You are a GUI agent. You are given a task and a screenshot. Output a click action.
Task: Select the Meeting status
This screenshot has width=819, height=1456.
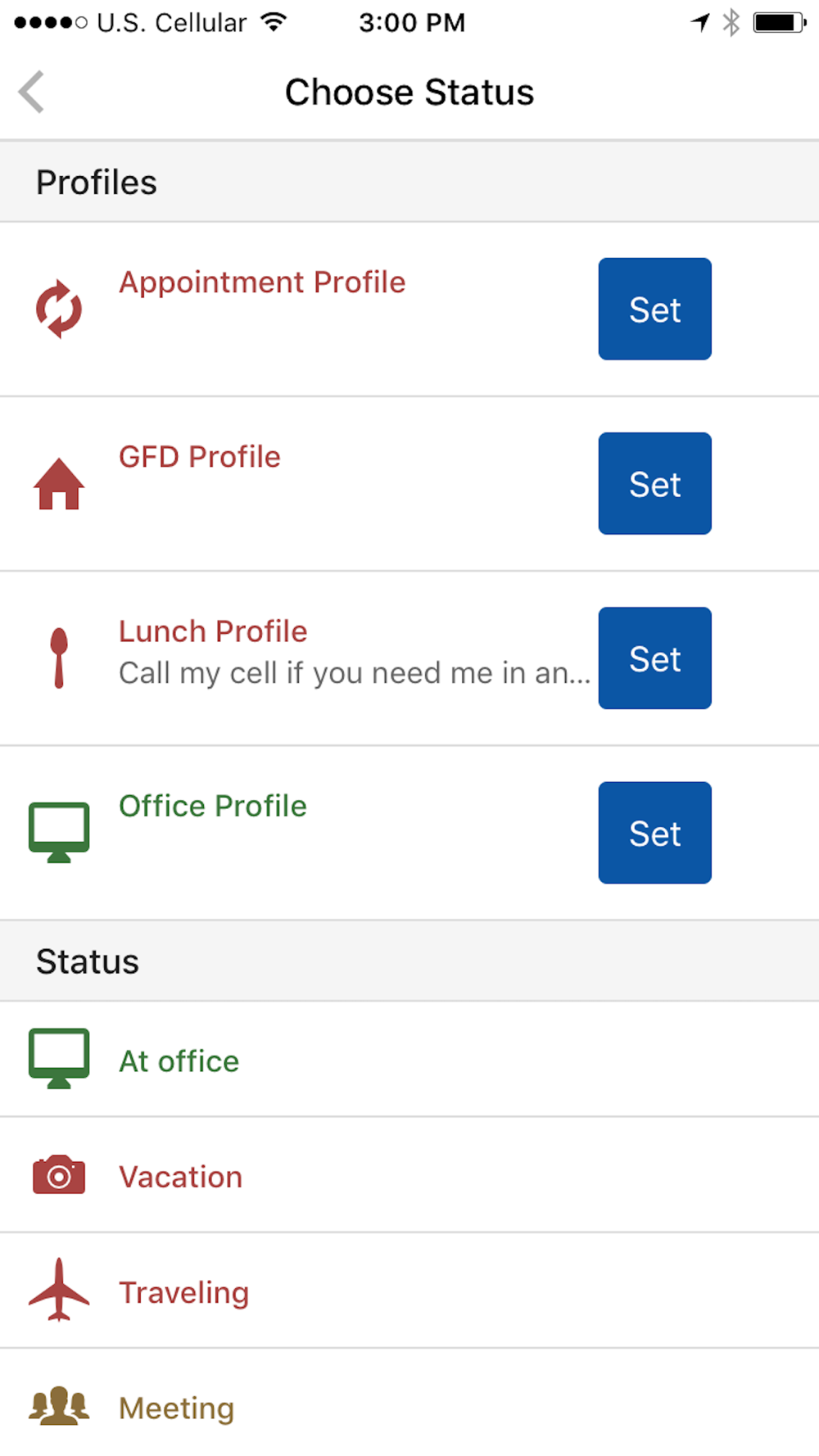pyautogui.click(x=409, y=1403)
